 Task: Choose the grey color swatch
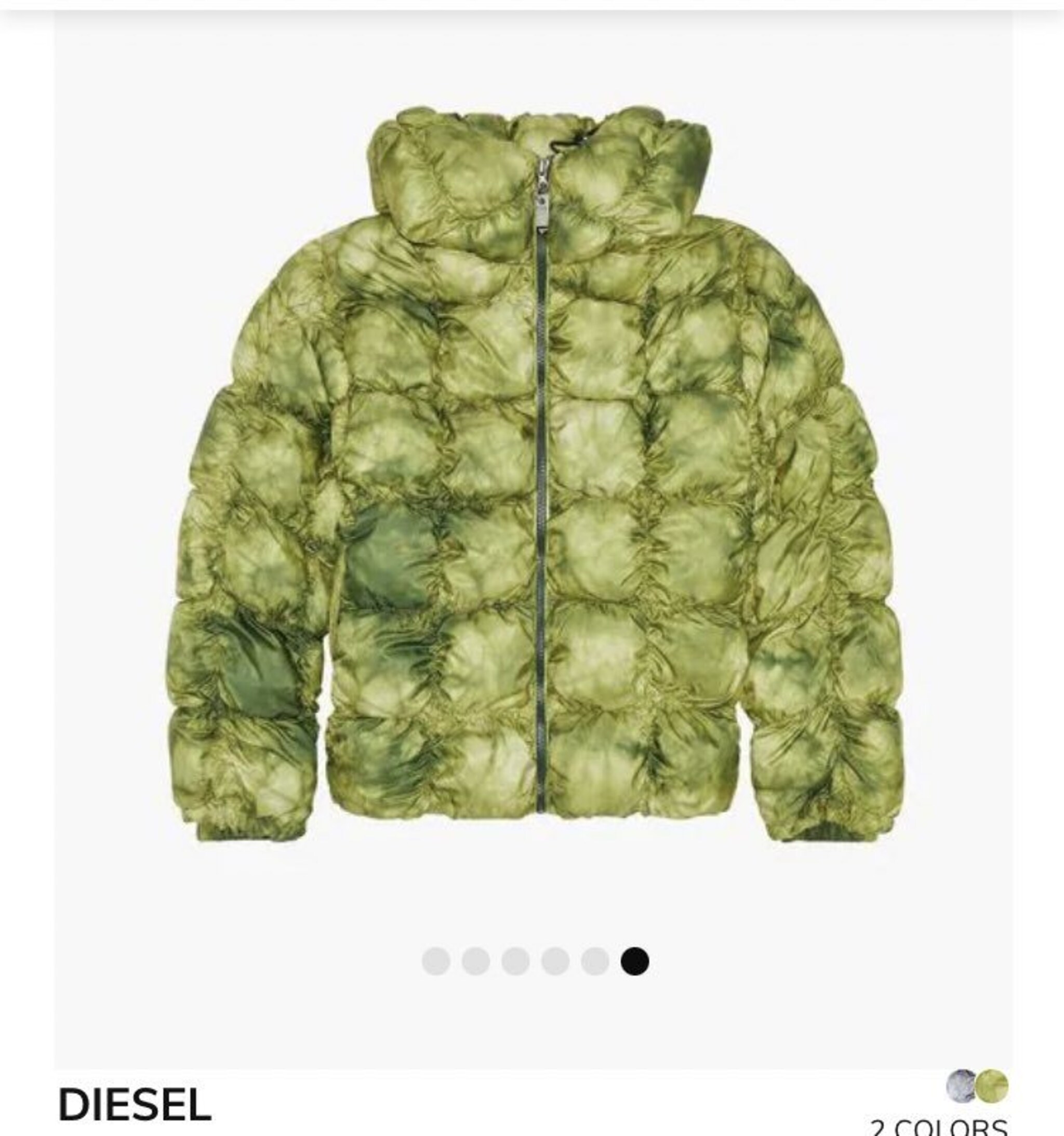click(962, 1086)
